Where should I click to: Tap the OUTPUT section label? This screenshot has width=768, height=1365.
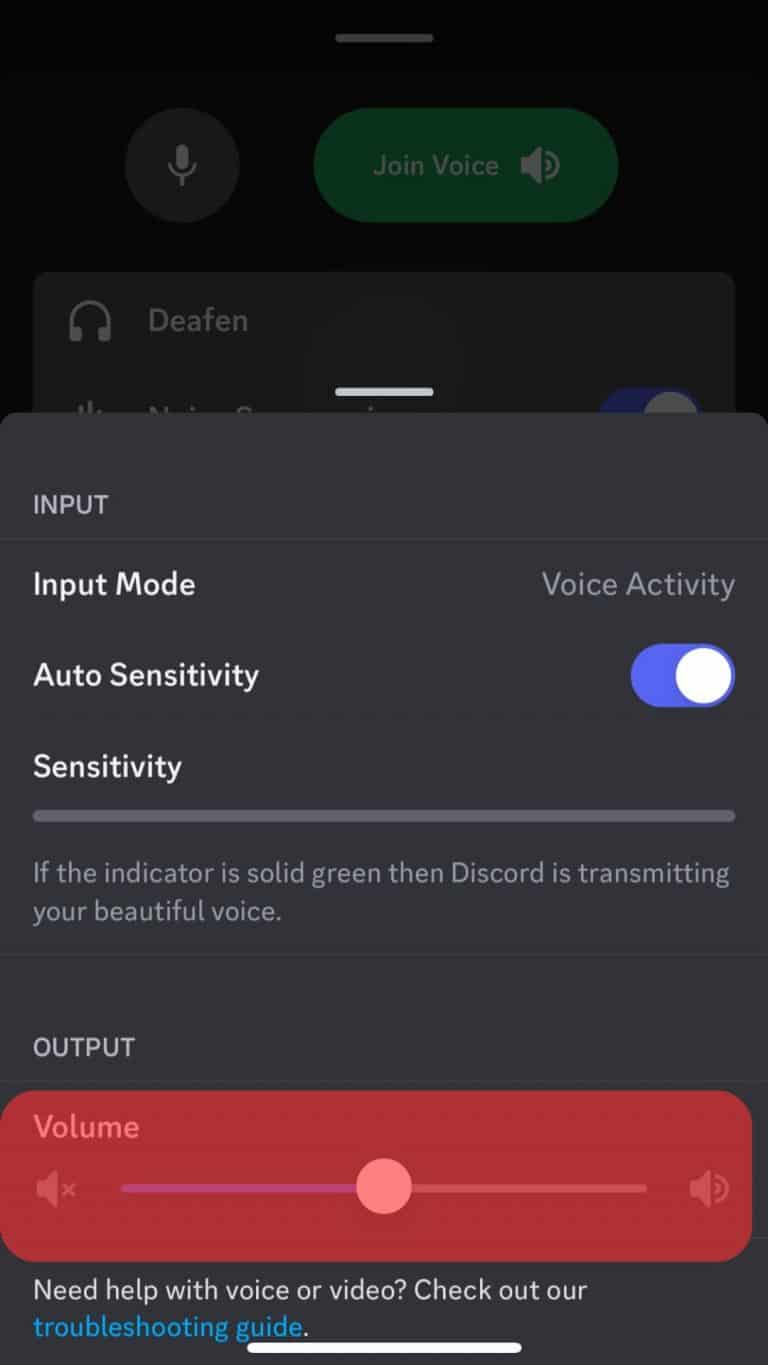pyautogui.click(x=83, y=1047)
